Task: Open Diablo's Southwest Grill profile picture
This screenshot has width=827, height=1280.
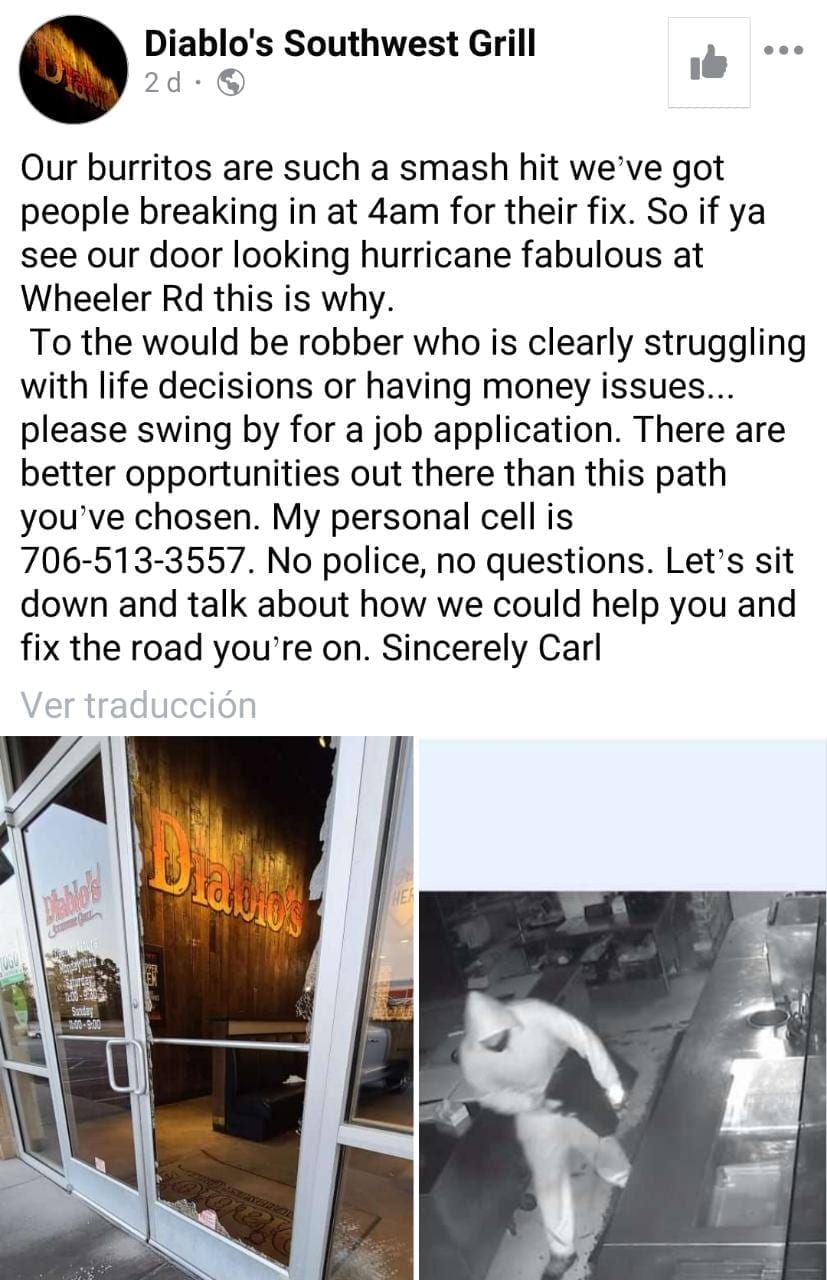Action: click(73, 69)
